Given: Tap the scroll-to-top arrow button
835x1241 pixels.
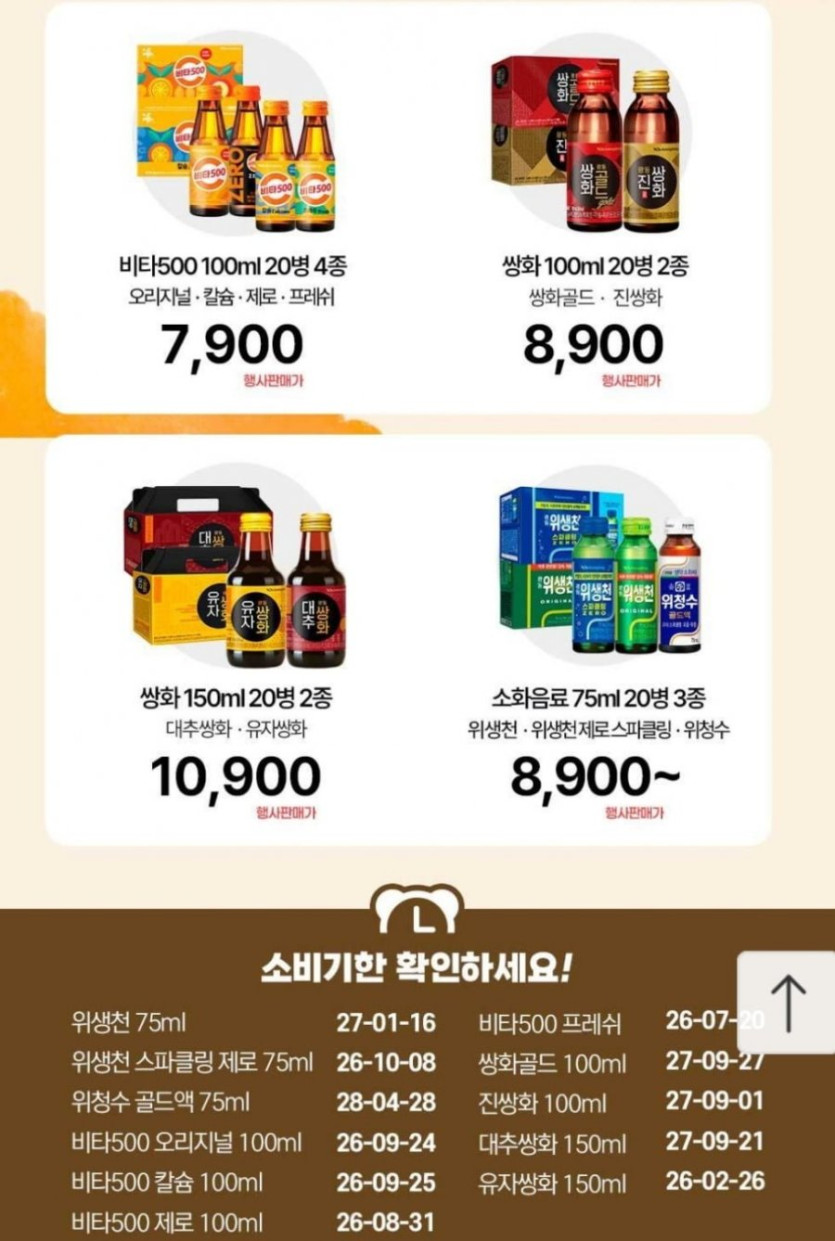Looking at the screenshot, I should click(788, 1001).
